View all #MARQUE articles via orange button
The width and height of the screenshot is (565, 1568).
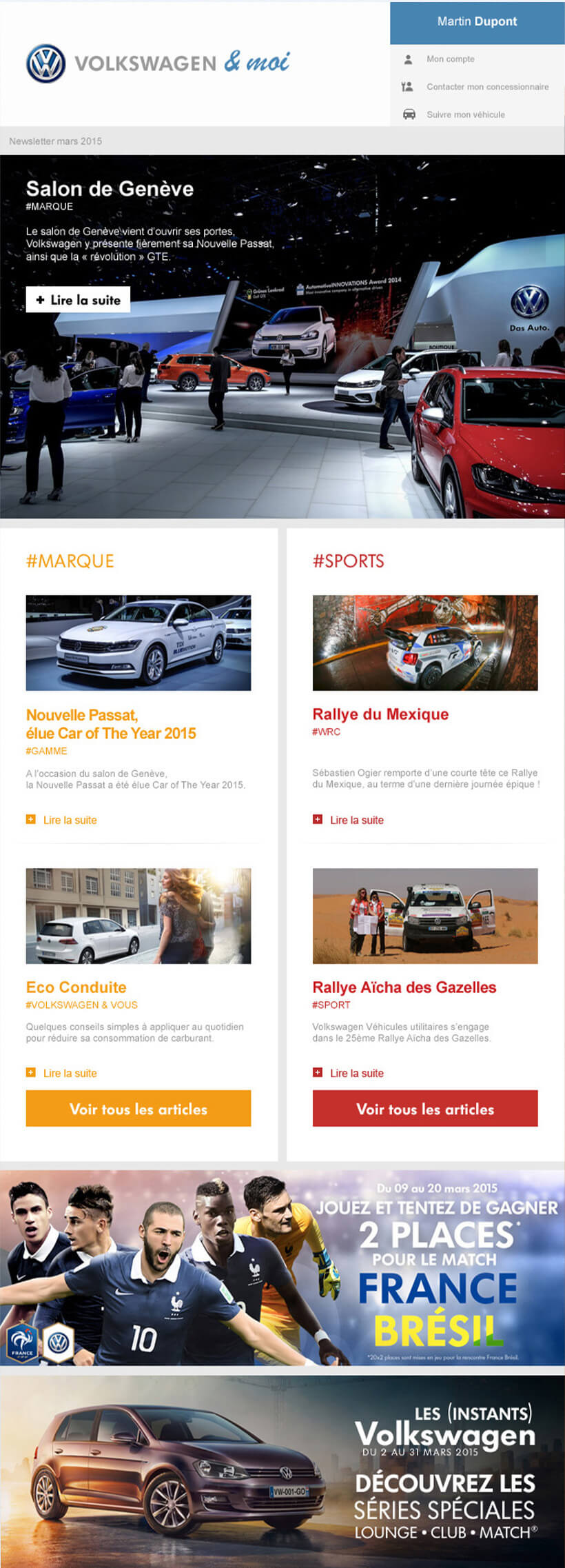138,1109
